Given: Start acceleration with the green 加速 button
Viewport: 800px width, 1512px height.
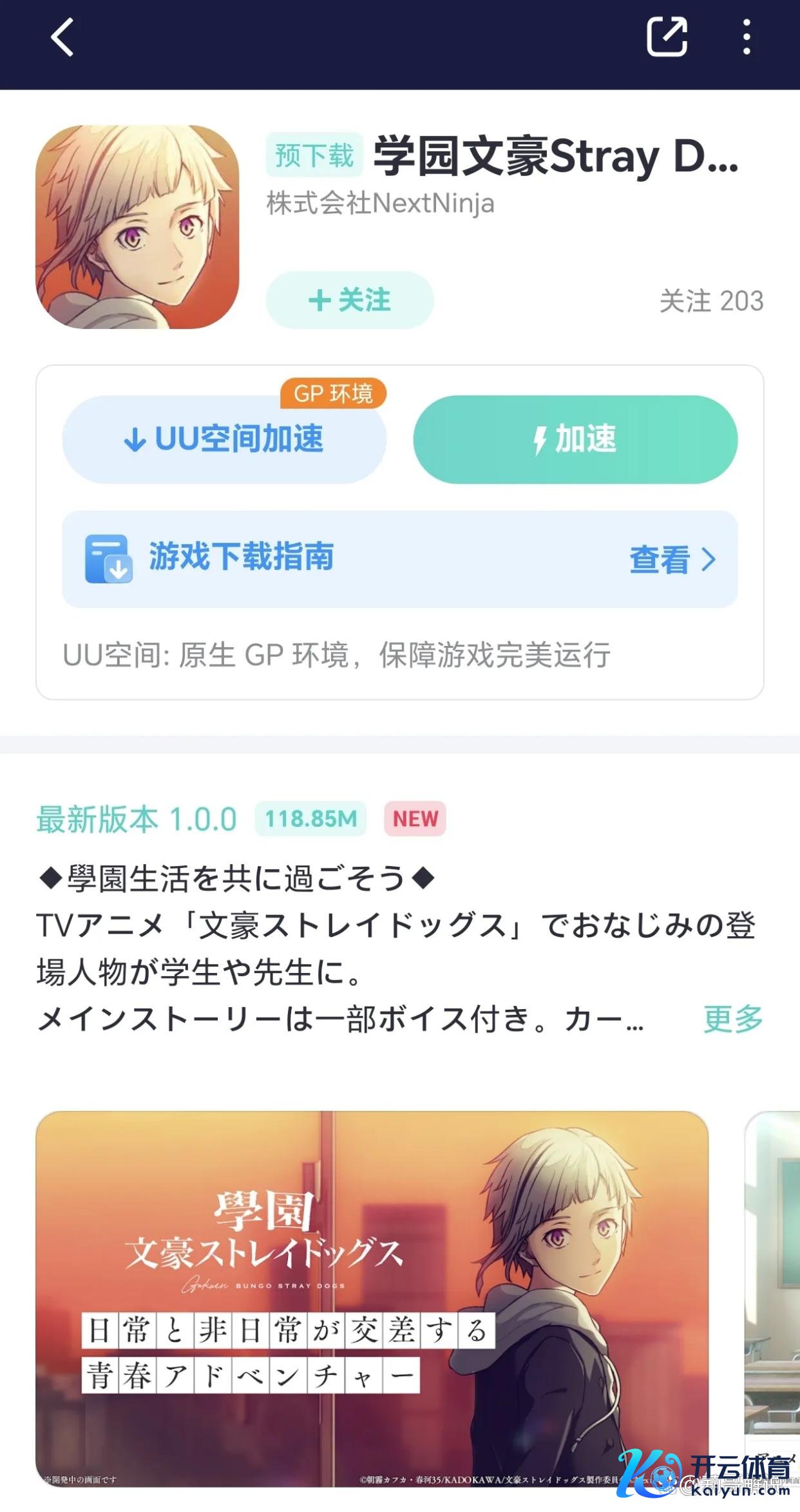Looking at the screenshot, I should (575, 440).
